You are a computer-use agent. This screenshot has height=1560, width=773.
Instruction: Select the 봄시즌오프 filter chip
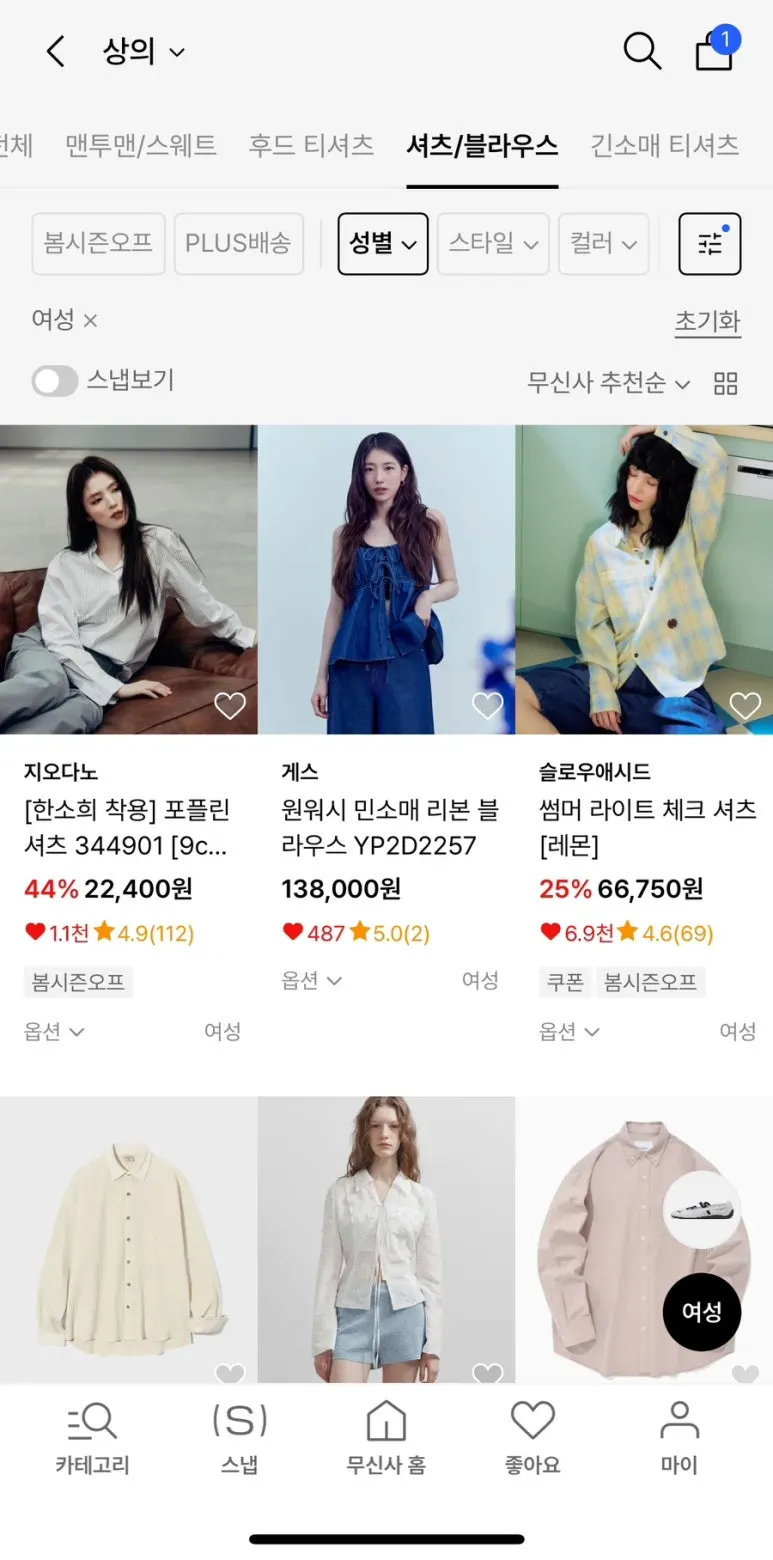pos(98,243)
